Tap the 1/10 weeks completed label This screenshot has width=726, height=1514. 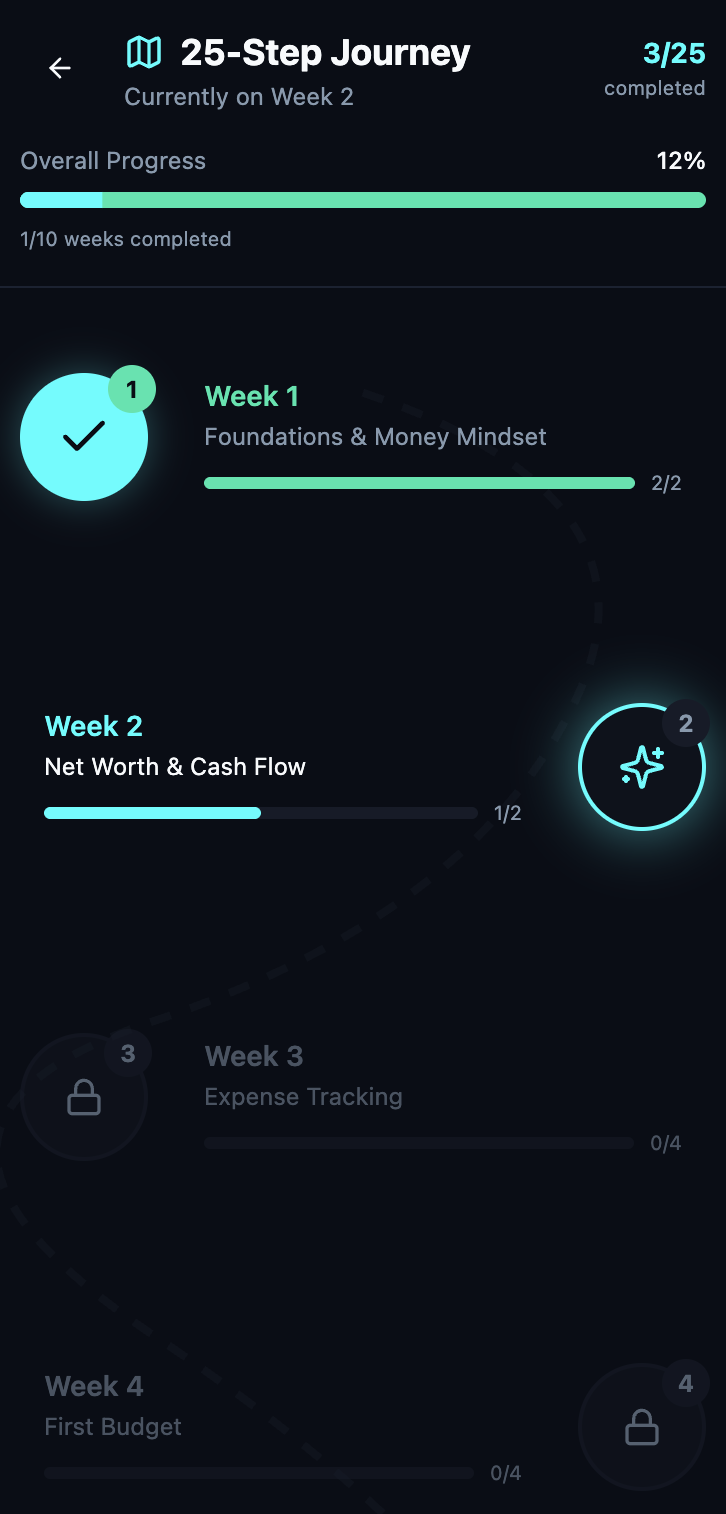pos(125,239)
